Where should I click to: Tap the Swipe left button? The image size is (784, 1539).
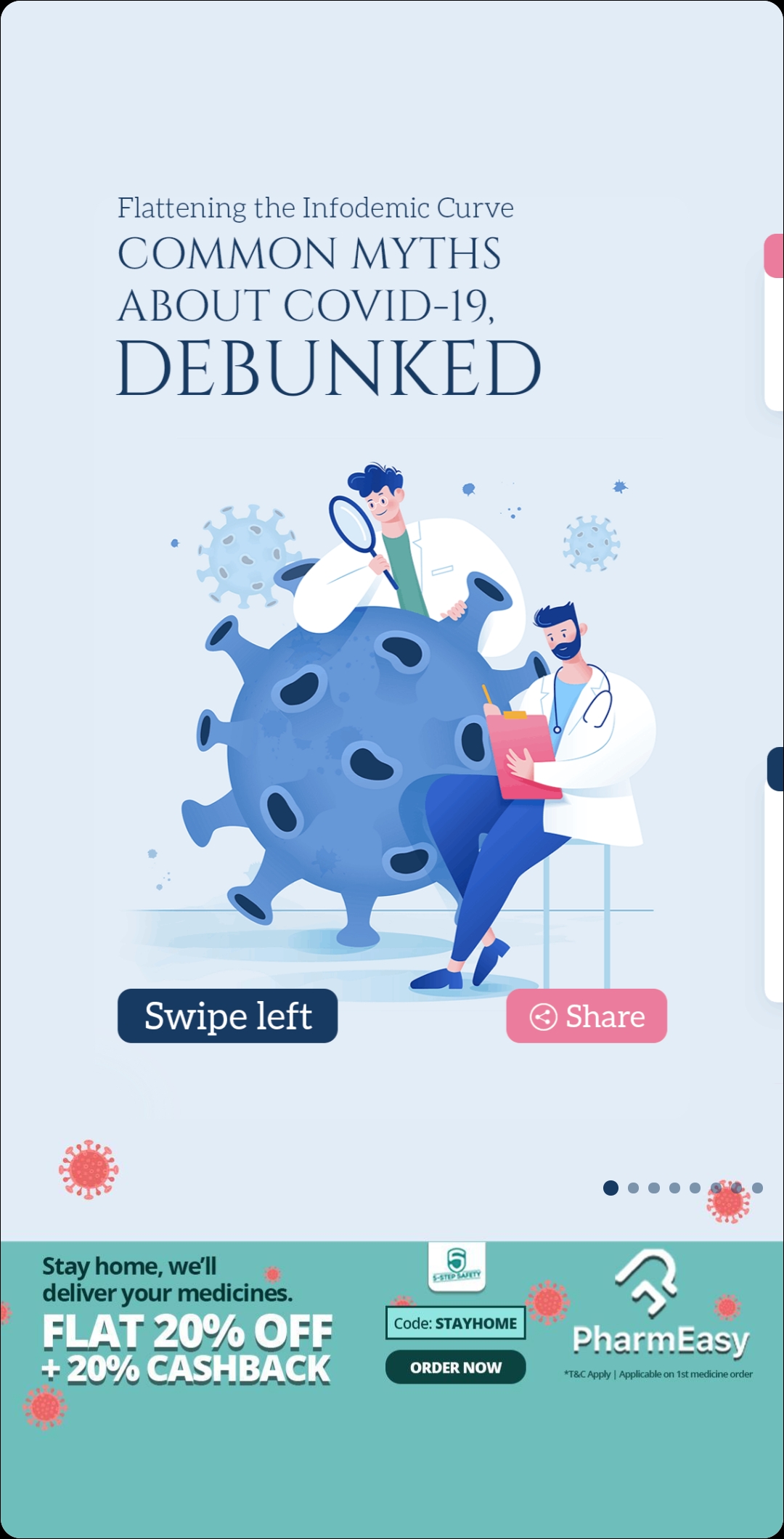pos(228,1016)
